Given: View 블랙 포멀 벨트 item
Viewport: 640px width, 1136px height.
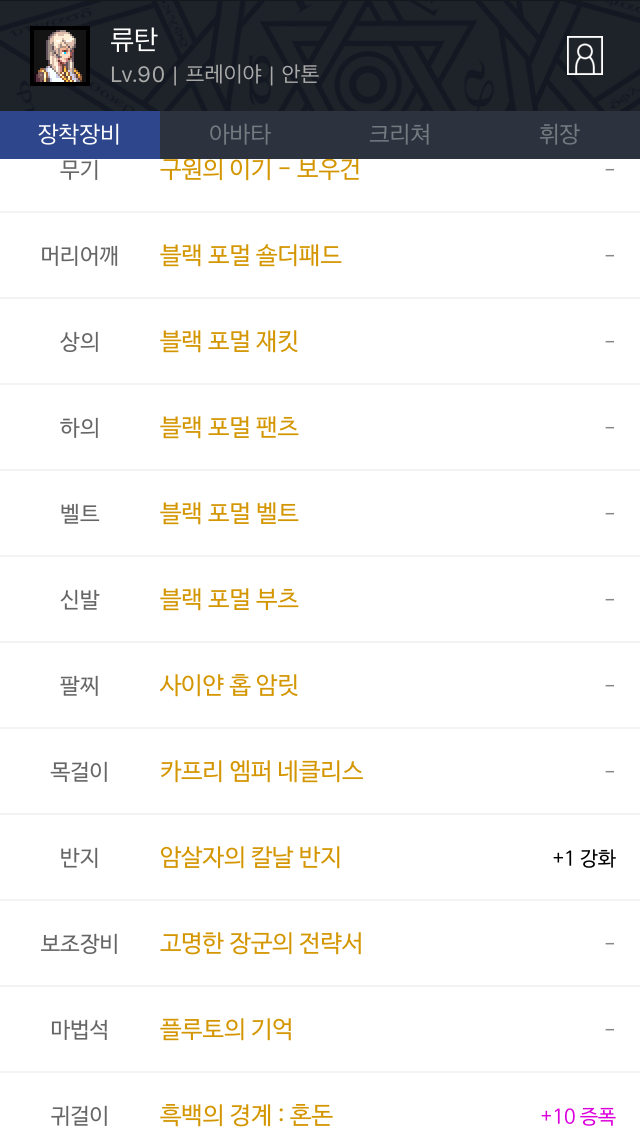Looking at the screenshot, I should (x=229, y=513).
